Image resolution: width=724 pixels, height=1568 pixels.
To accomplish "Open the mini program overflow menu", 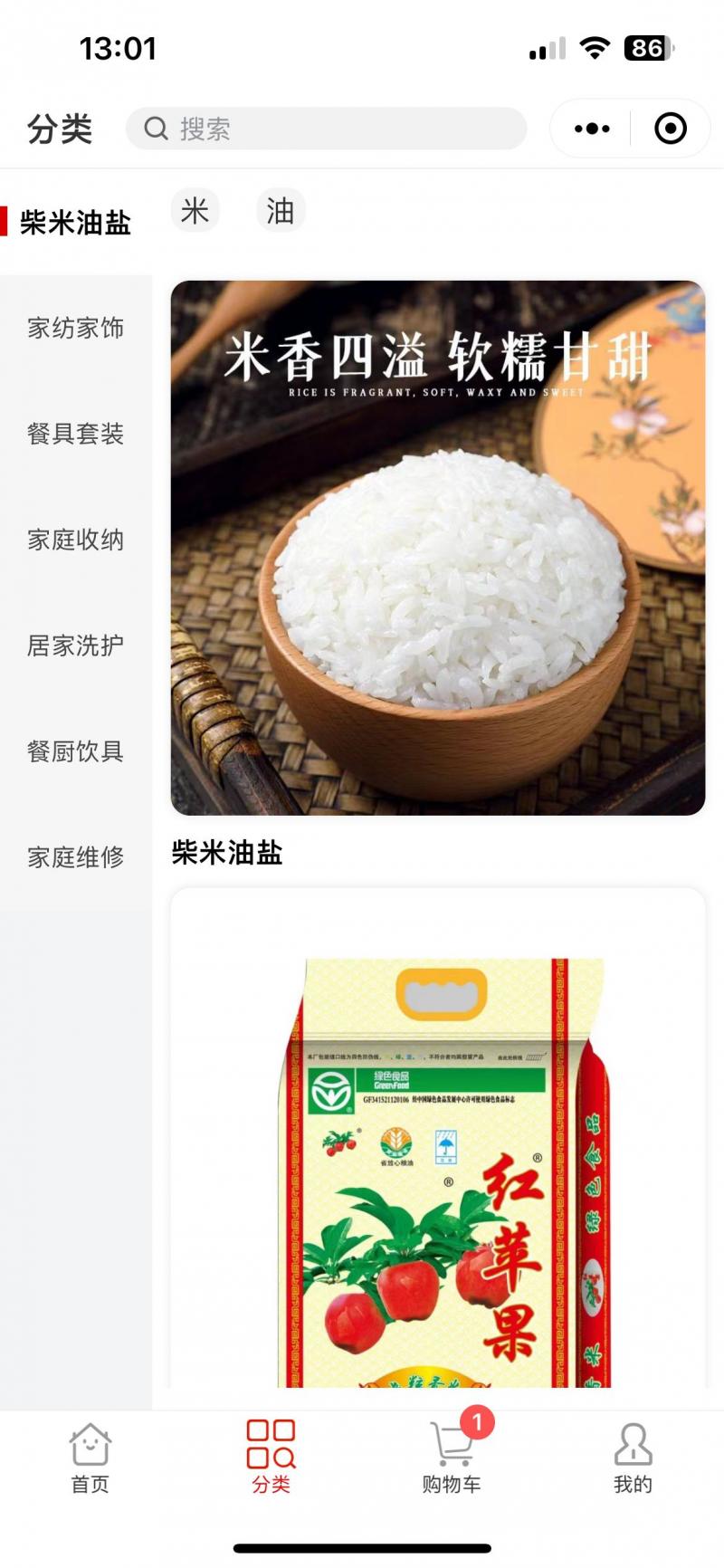I will (592, 129).
